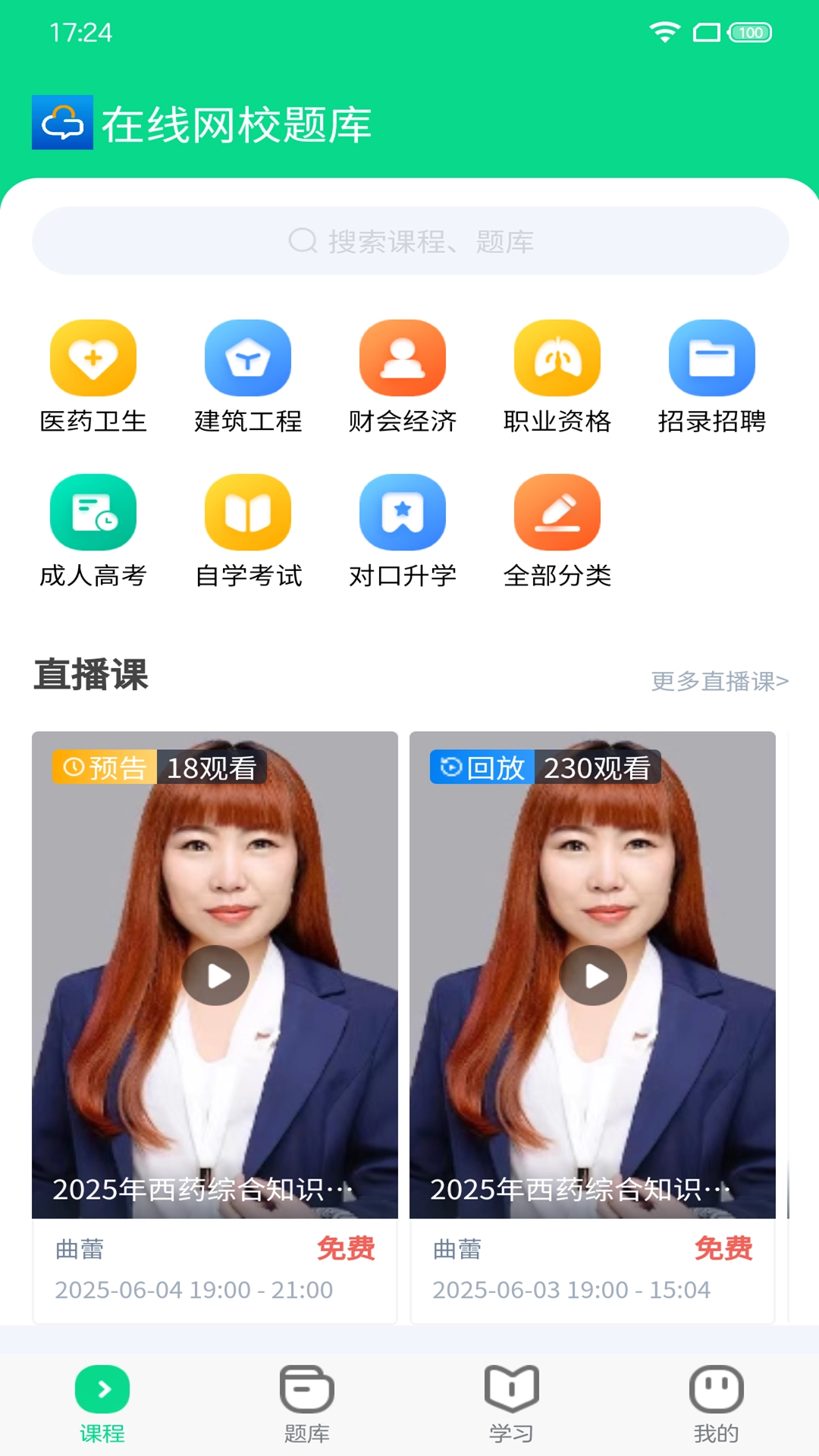Tap the 免费 label on the left course
This screenshot has height=1456, width=819.
click(348, 1247)
